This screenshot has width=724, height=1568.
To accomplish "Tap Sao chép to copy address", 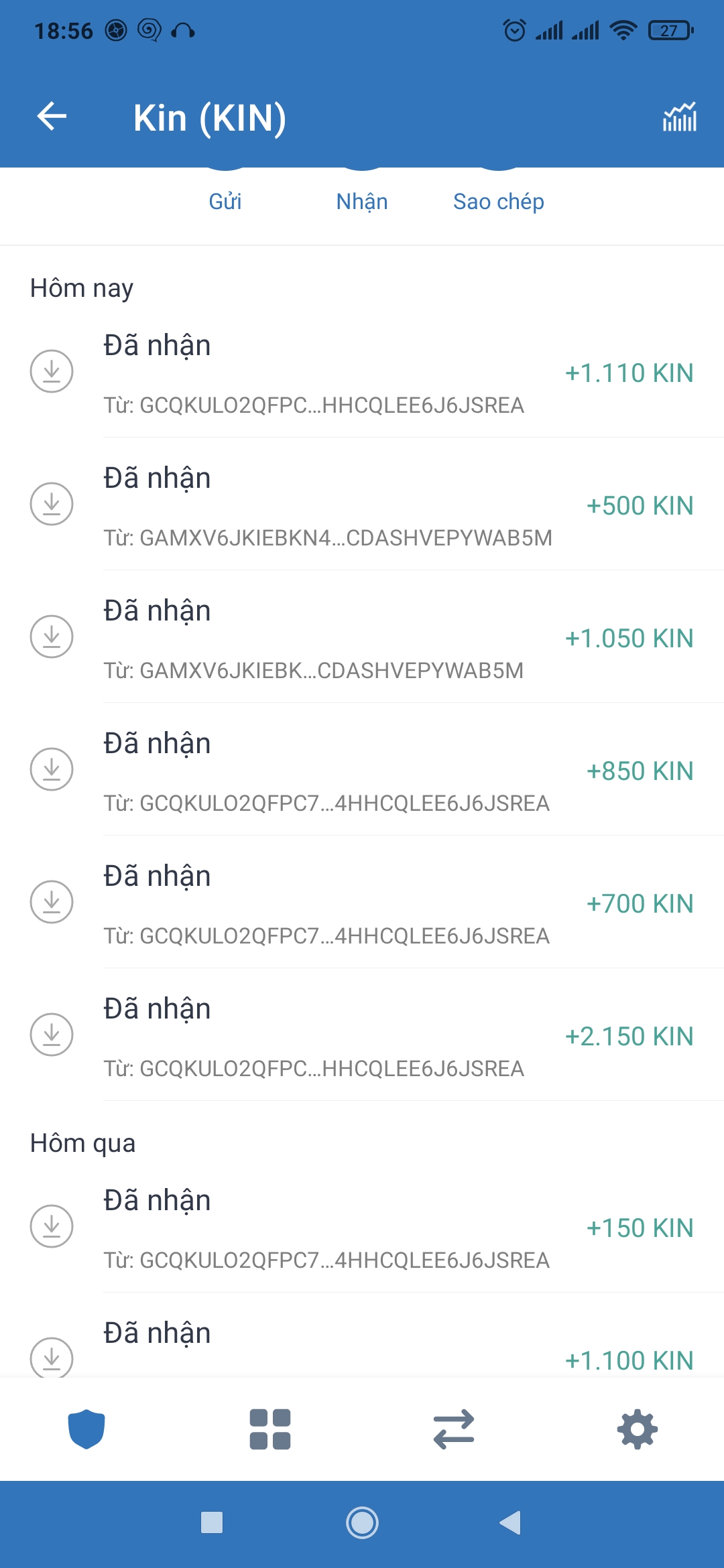I will 498,200.
